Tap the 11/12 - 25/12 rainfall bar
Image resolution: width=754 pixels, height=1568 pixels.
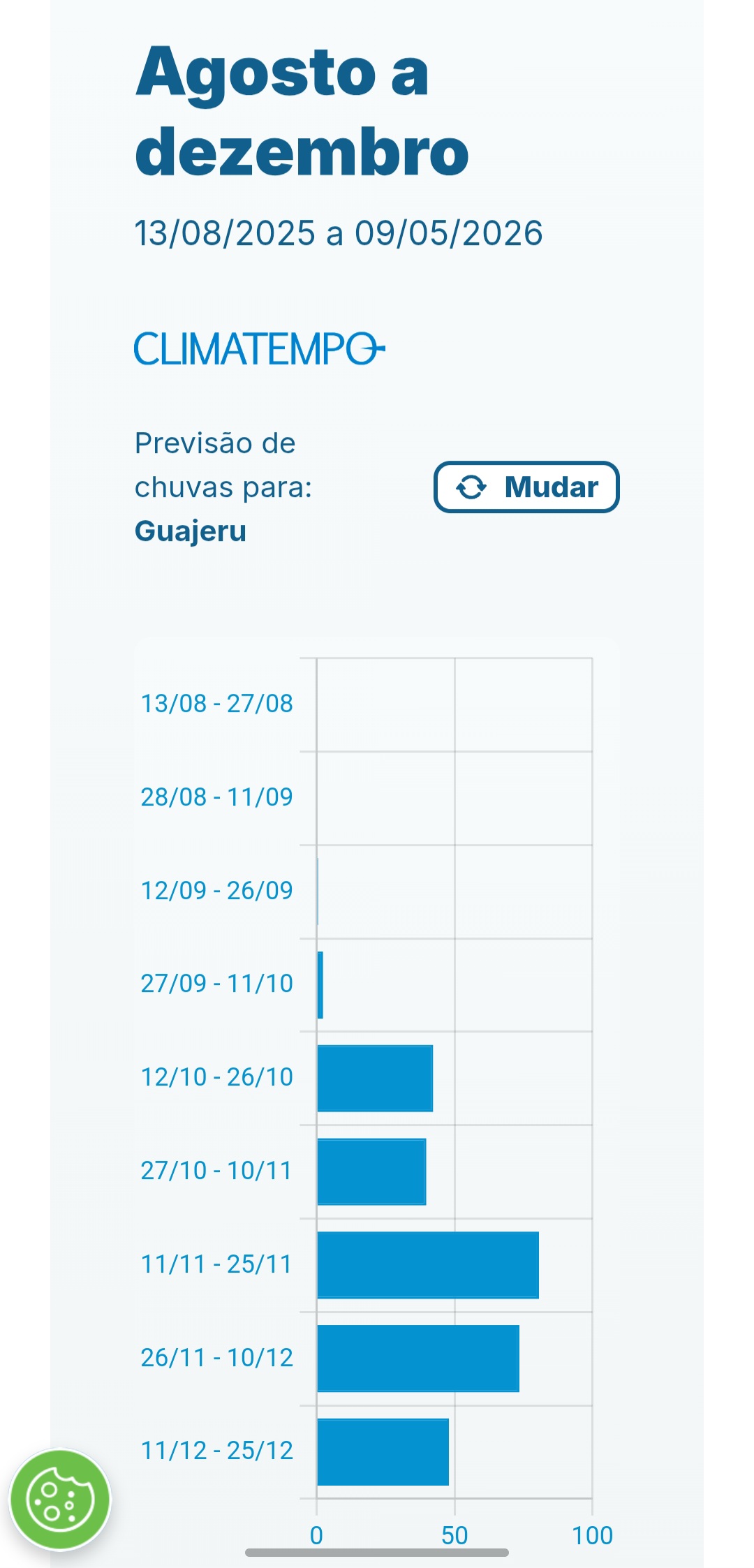click(x=383, y=1452)
